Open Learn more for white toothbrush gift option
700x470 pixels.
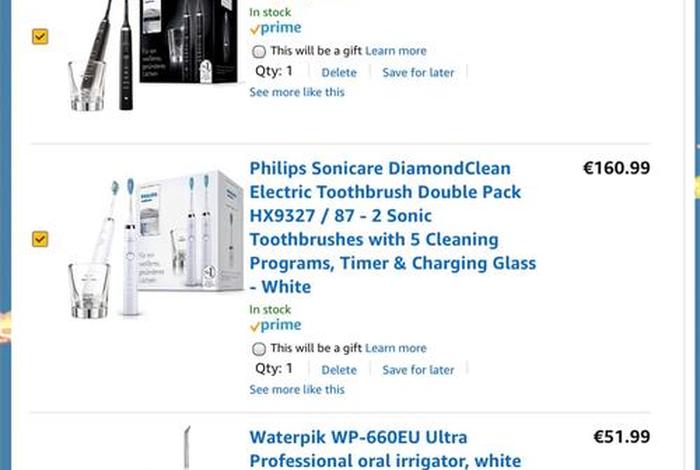[395, 349]
